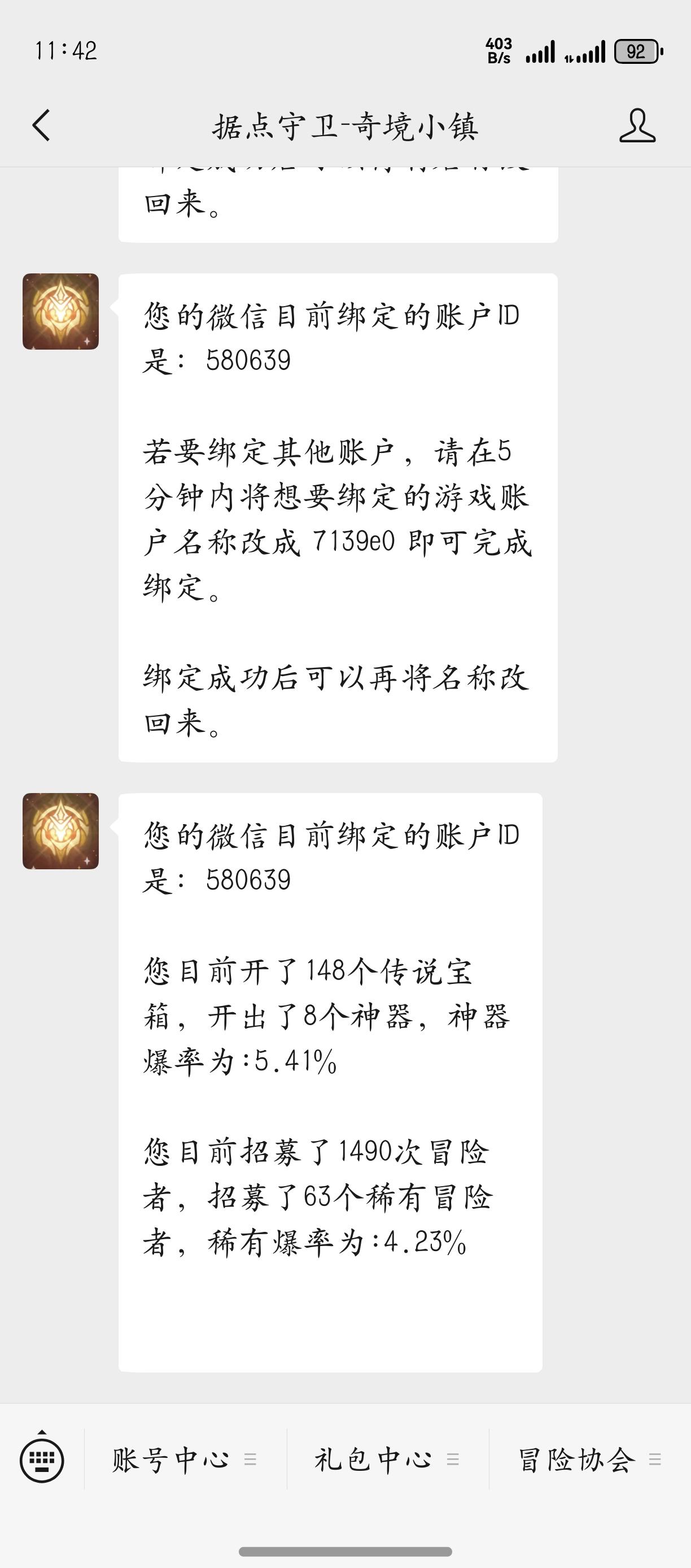This screenshot has height=1568, width=691.
Task: Open the account profile icon
Action: pyautogui.click(x=637, y=126)
